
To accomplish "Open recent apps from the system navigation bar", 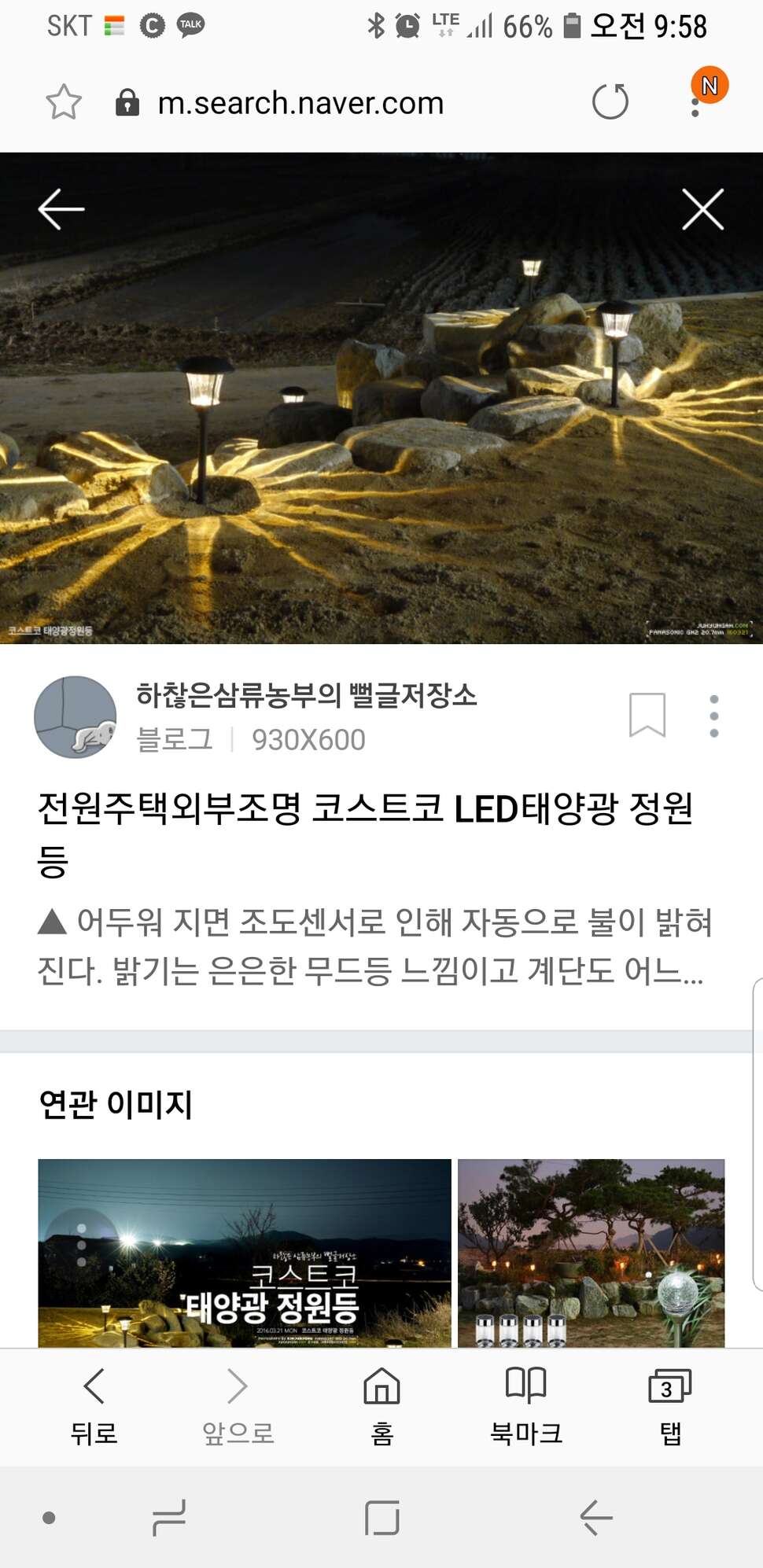I will (169, 1518).
